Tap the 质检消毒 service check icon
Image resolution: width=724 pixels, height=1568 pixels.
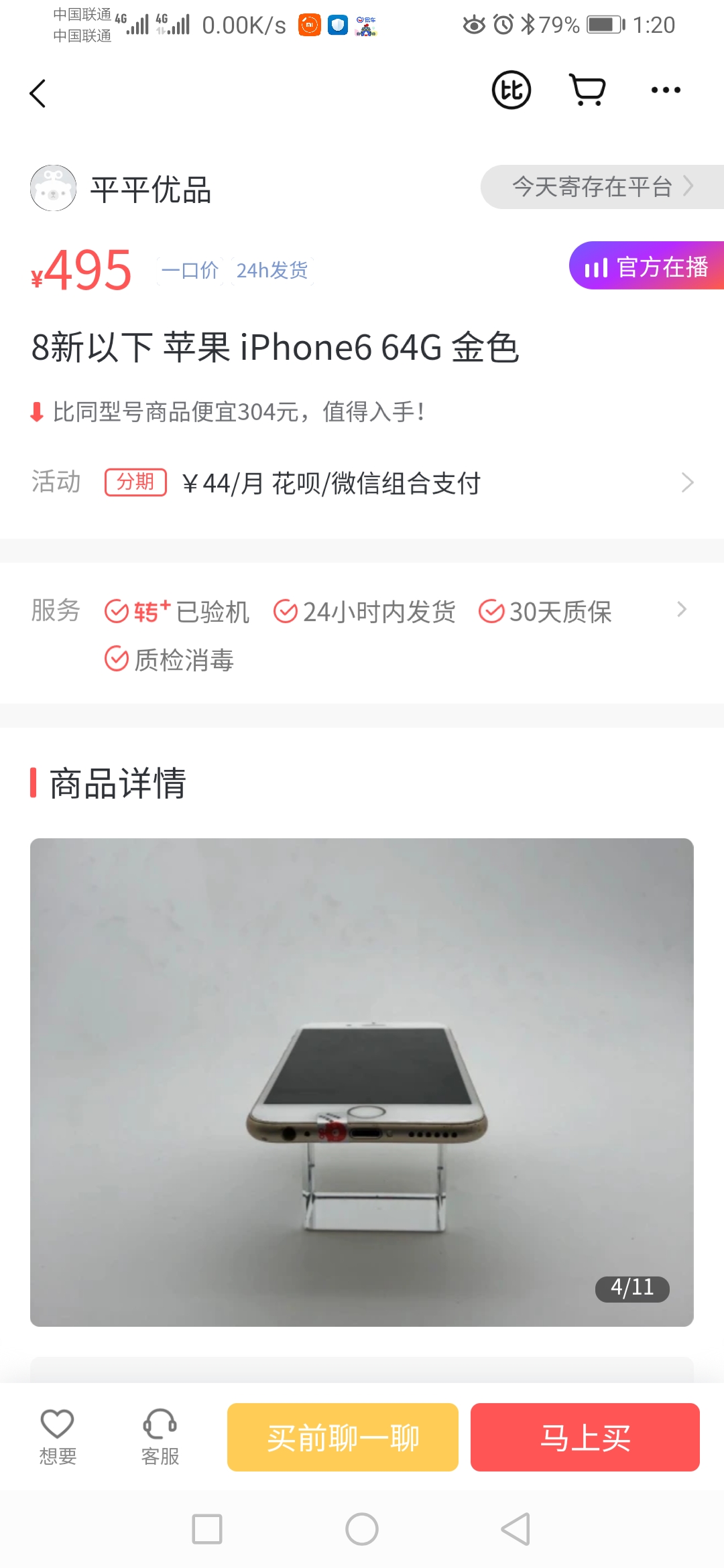[x=116, y=659]
